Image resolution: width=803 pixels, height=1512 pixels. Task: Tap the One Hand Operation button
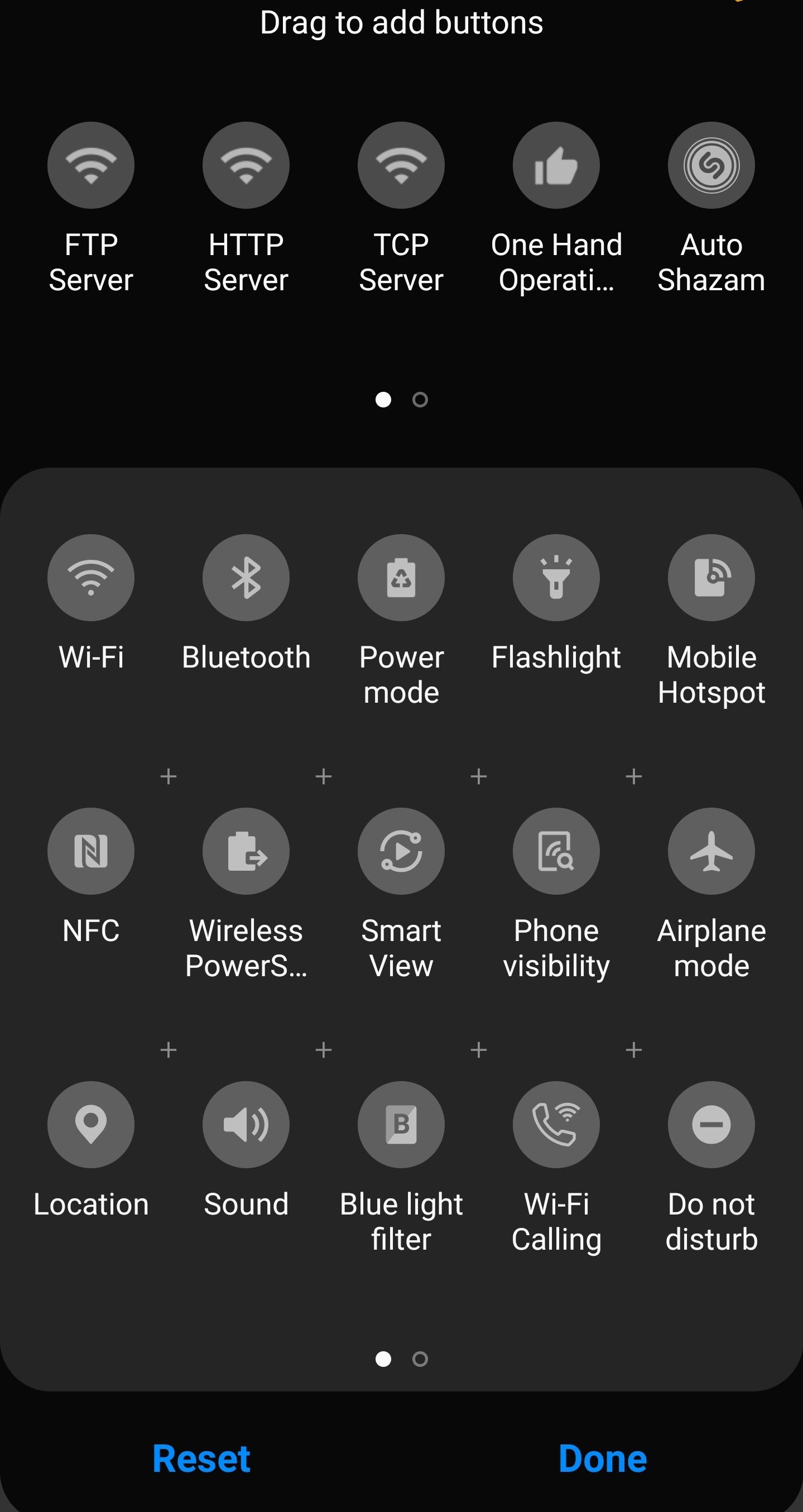(556, 166)
